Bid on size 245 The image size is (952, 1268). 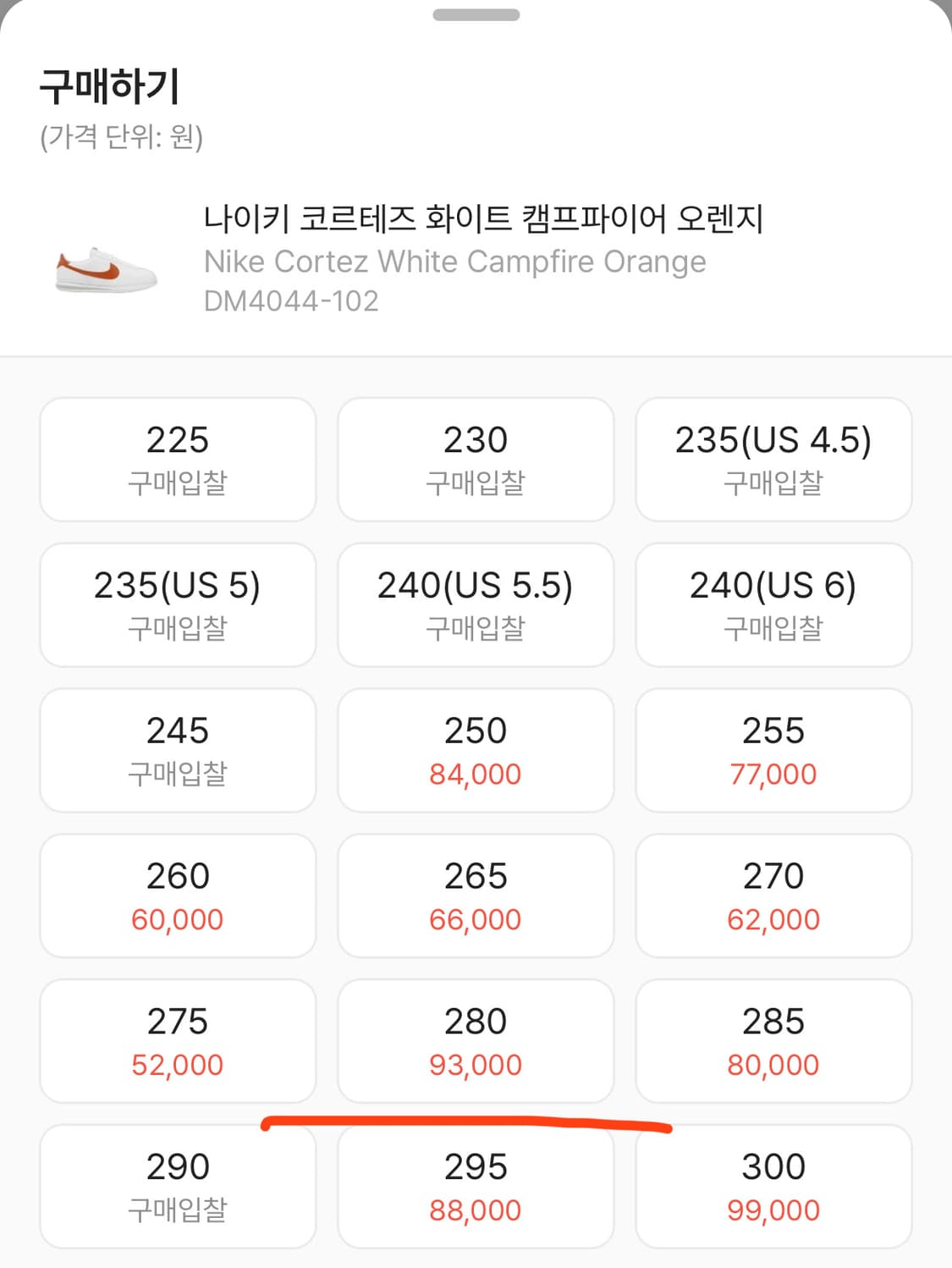click(177, 750)
